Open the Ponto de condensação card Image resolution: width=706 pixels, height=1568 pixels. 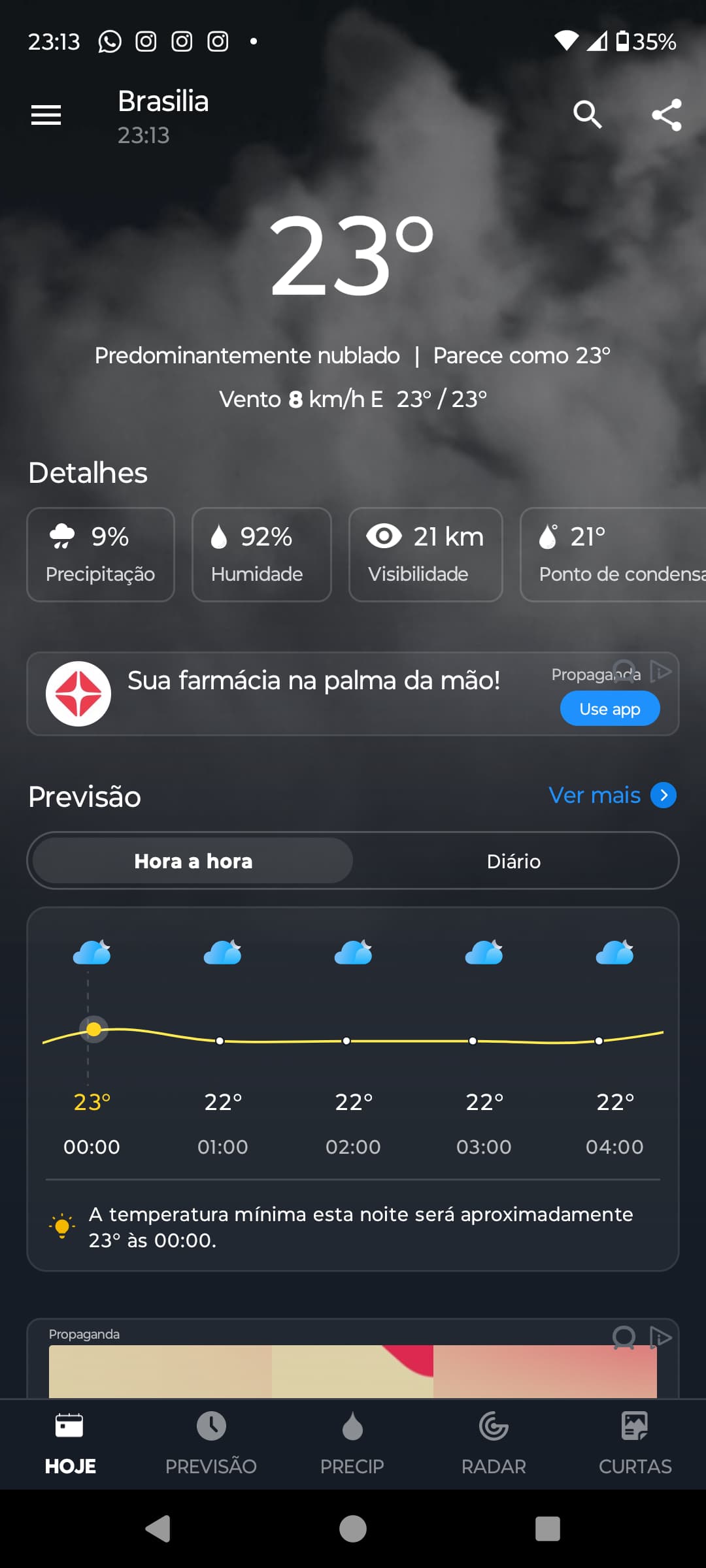(x=613, y=555)
